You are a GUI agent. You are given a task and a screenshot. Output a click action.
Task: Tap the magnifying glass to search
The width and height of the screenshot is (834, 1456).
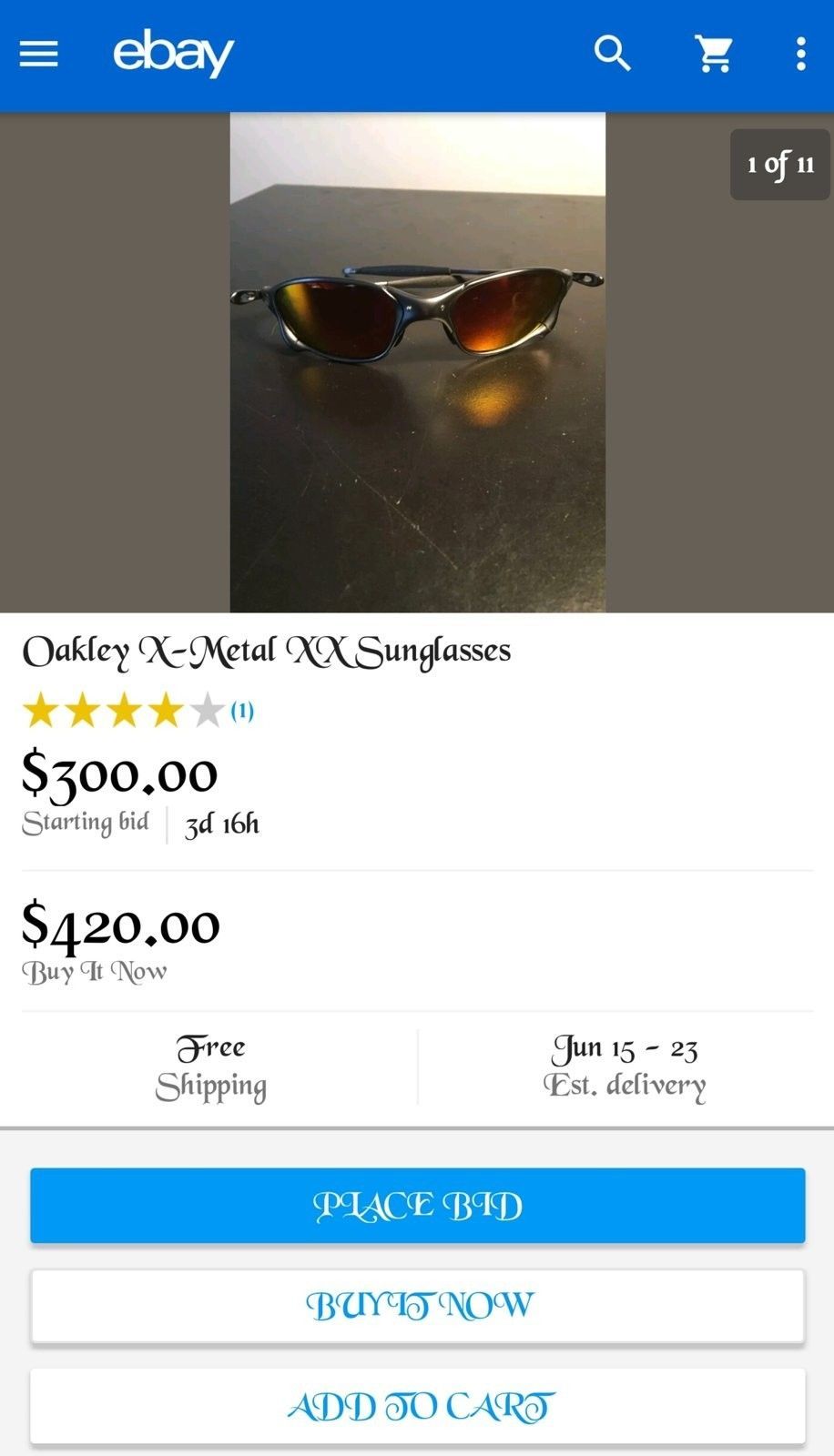(x=612, y=55)
